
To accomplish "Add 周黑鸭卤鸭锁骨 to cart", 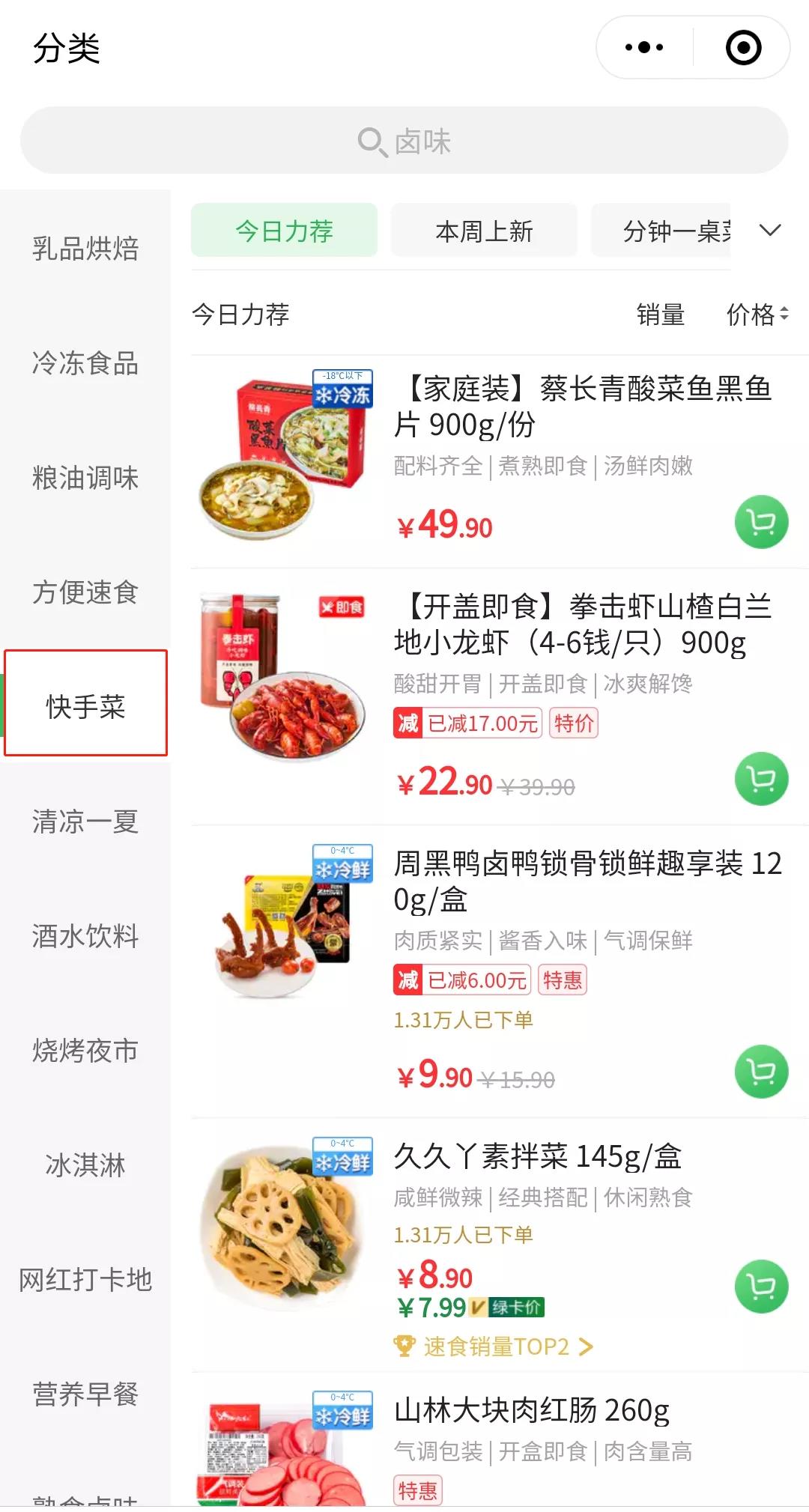I will [x=761, y=1072].
